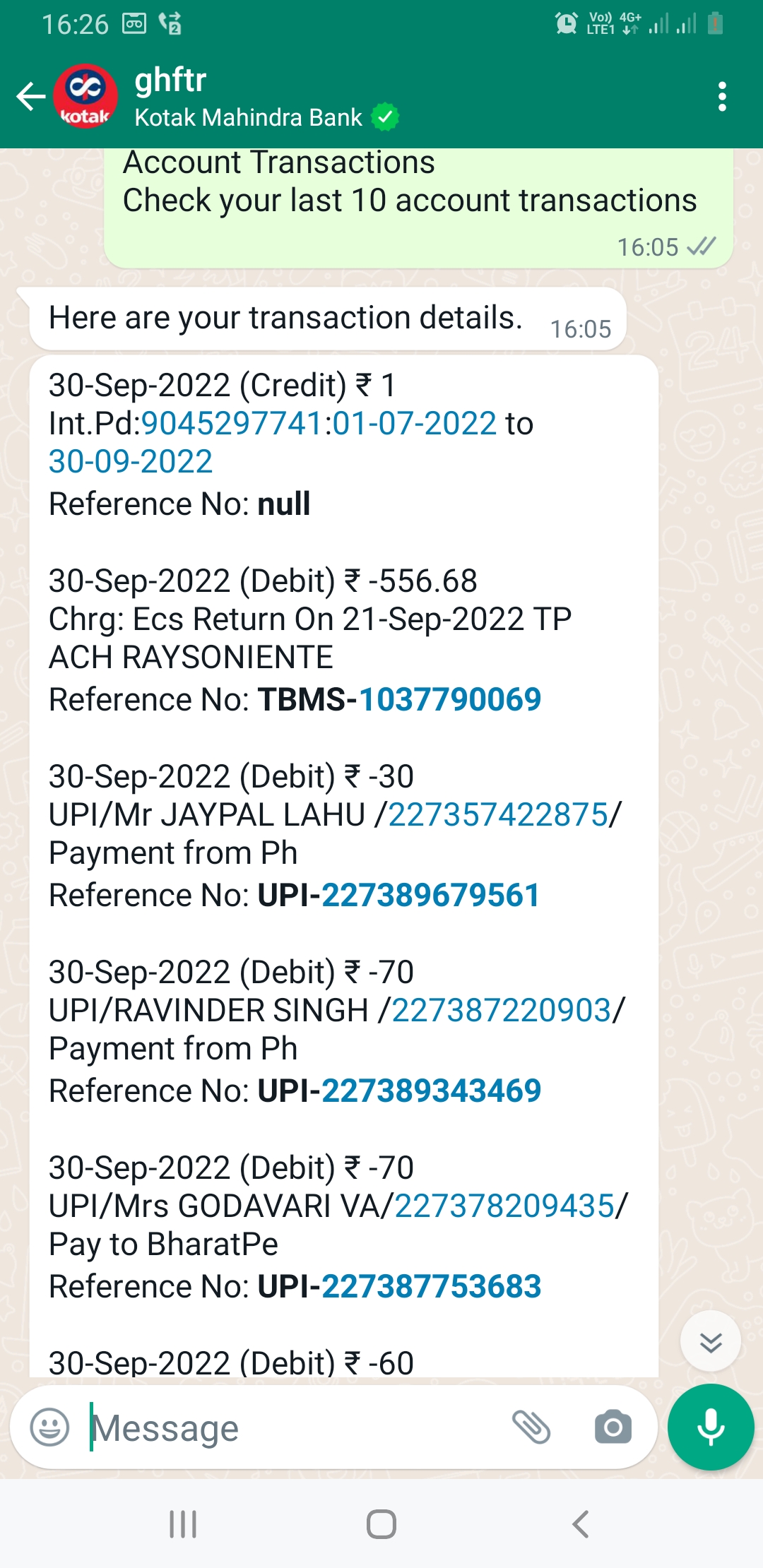Open the recent apps view
Screen dimensions: 763x1568
(183, 1524)
